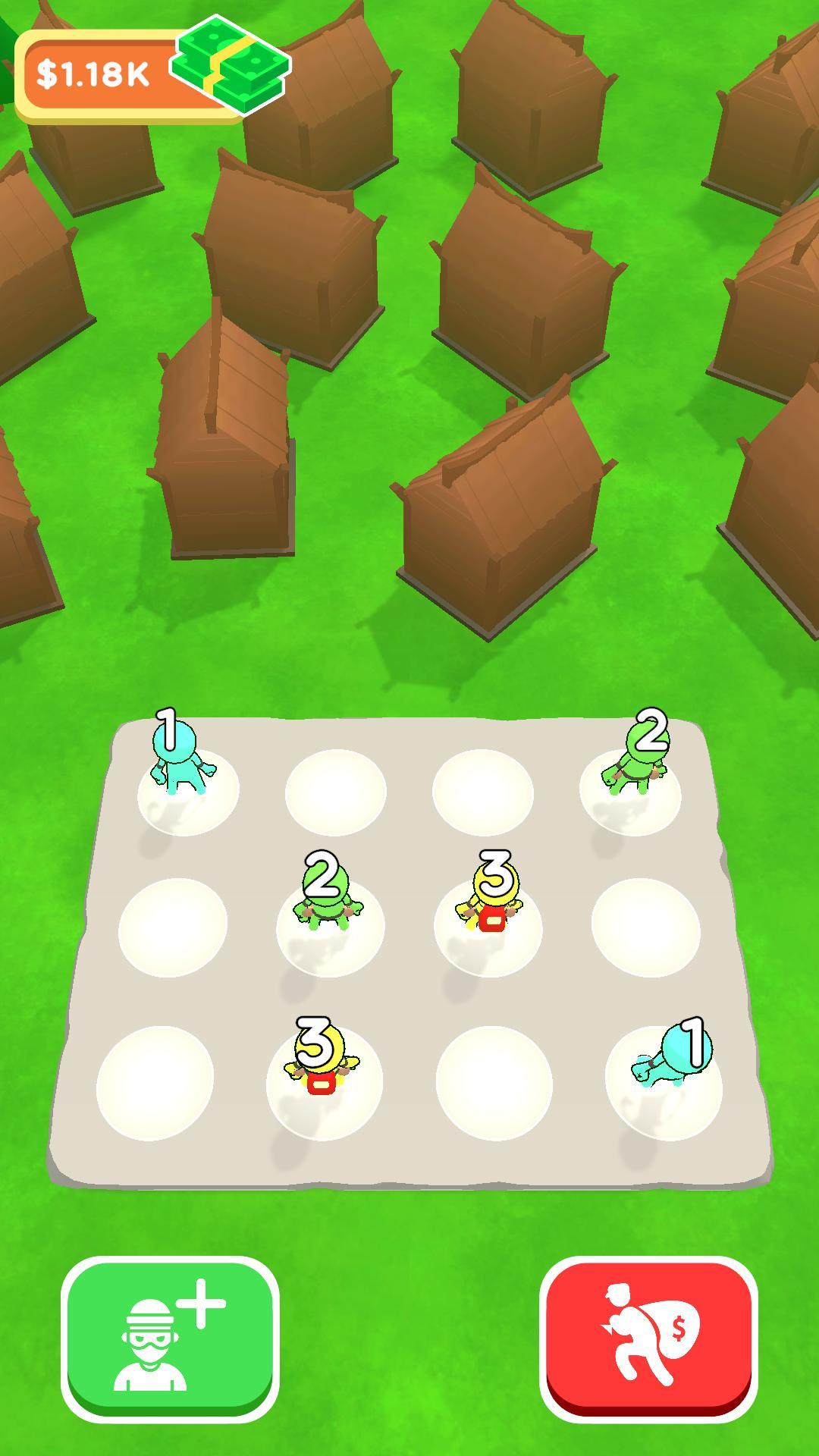Start the robbery with the red button
The image size is (819, 1456).
pos(648,1336)
